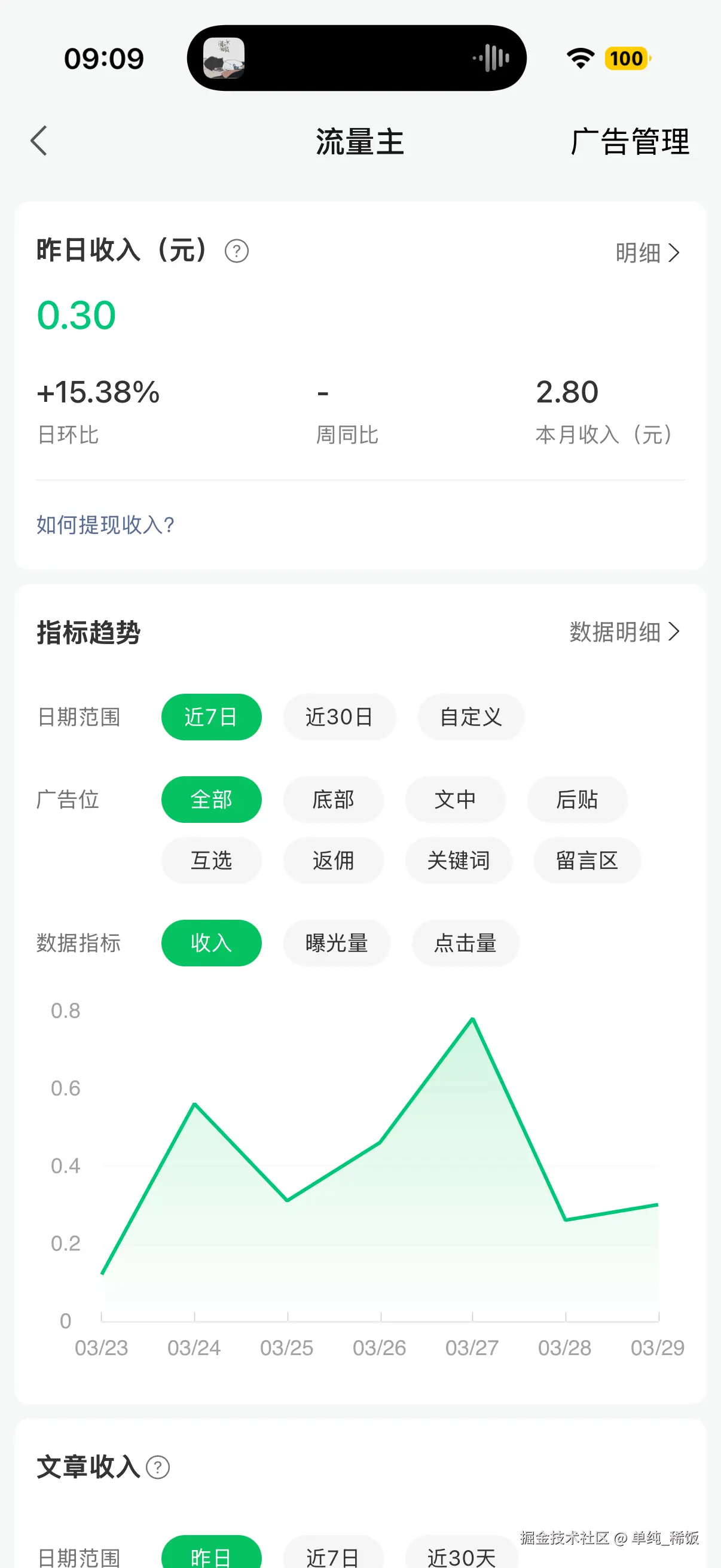Filter ads by 留言区 position
This screenshot has height=1568, width=721.
pyautogui.click(x=586, y=861)
